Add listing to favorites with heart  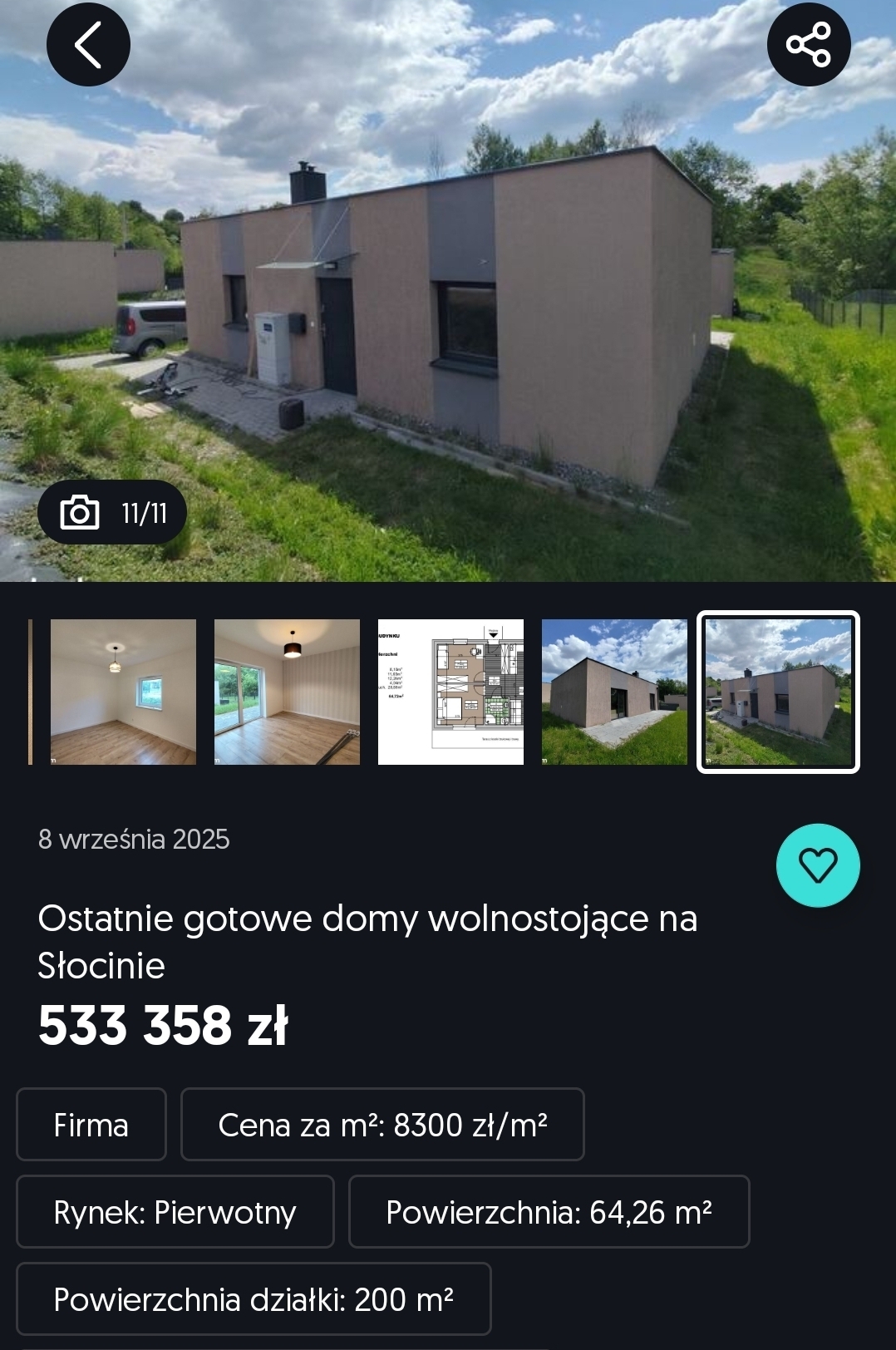[818, 865]
